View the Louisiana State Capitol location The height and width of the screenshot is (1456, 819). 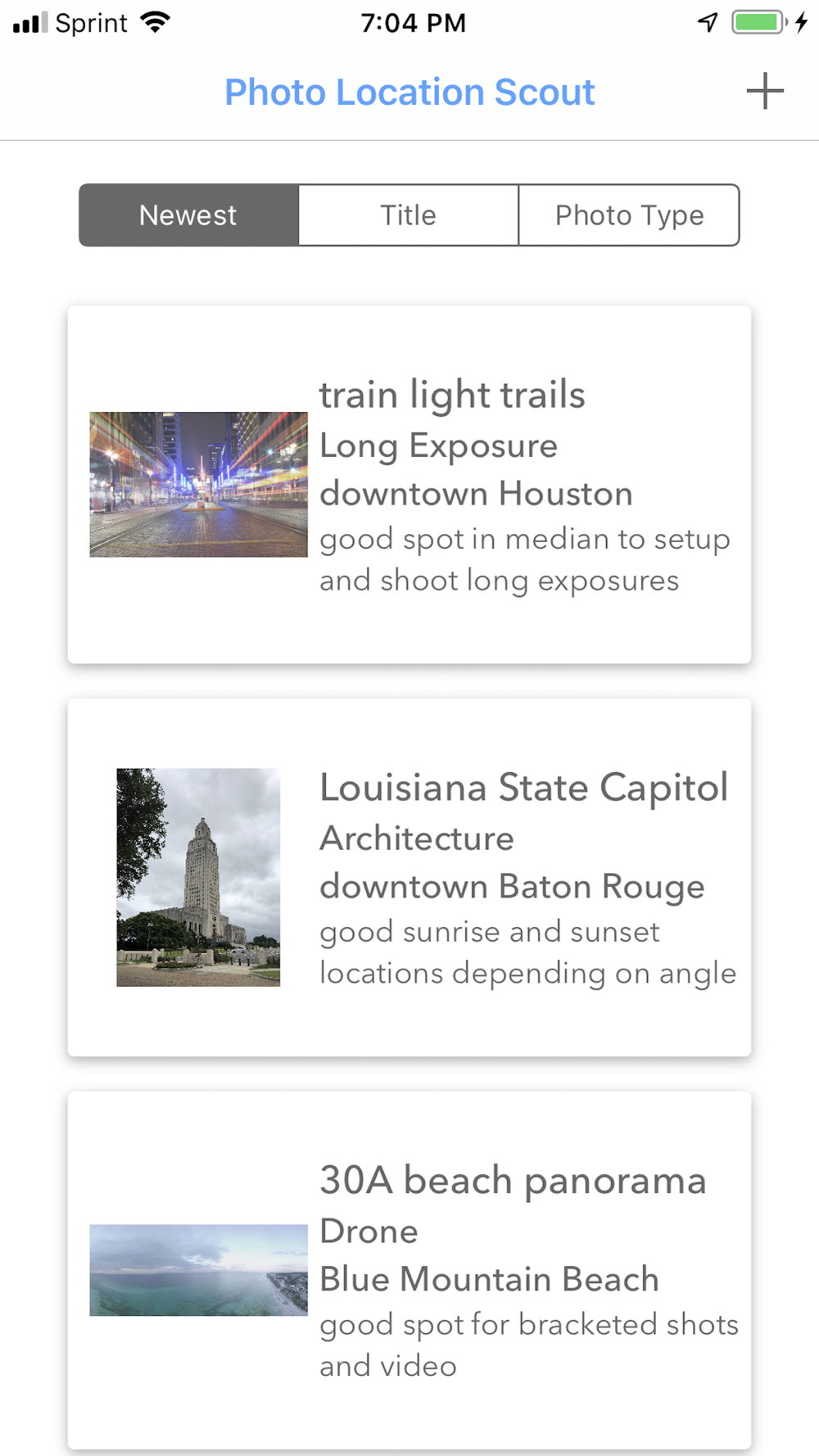click(x=409, y=877)
